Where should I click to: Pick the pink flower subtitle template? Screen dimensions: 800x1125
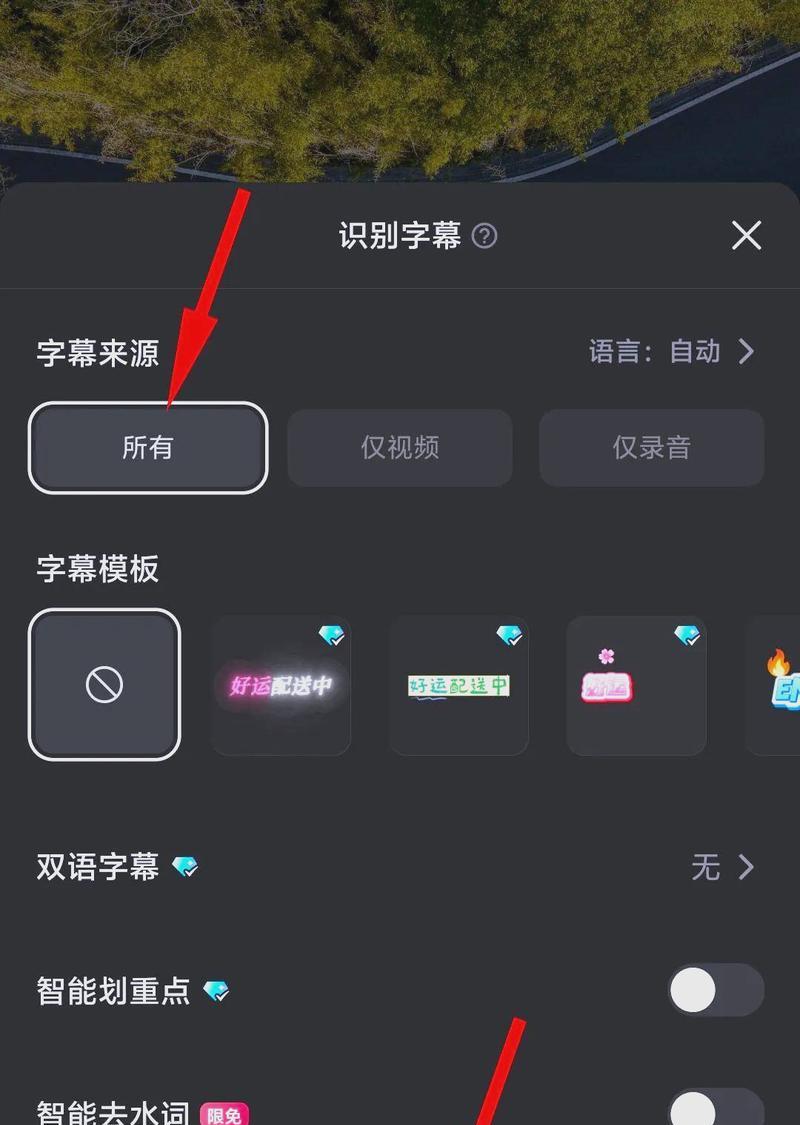coord(636,685)
